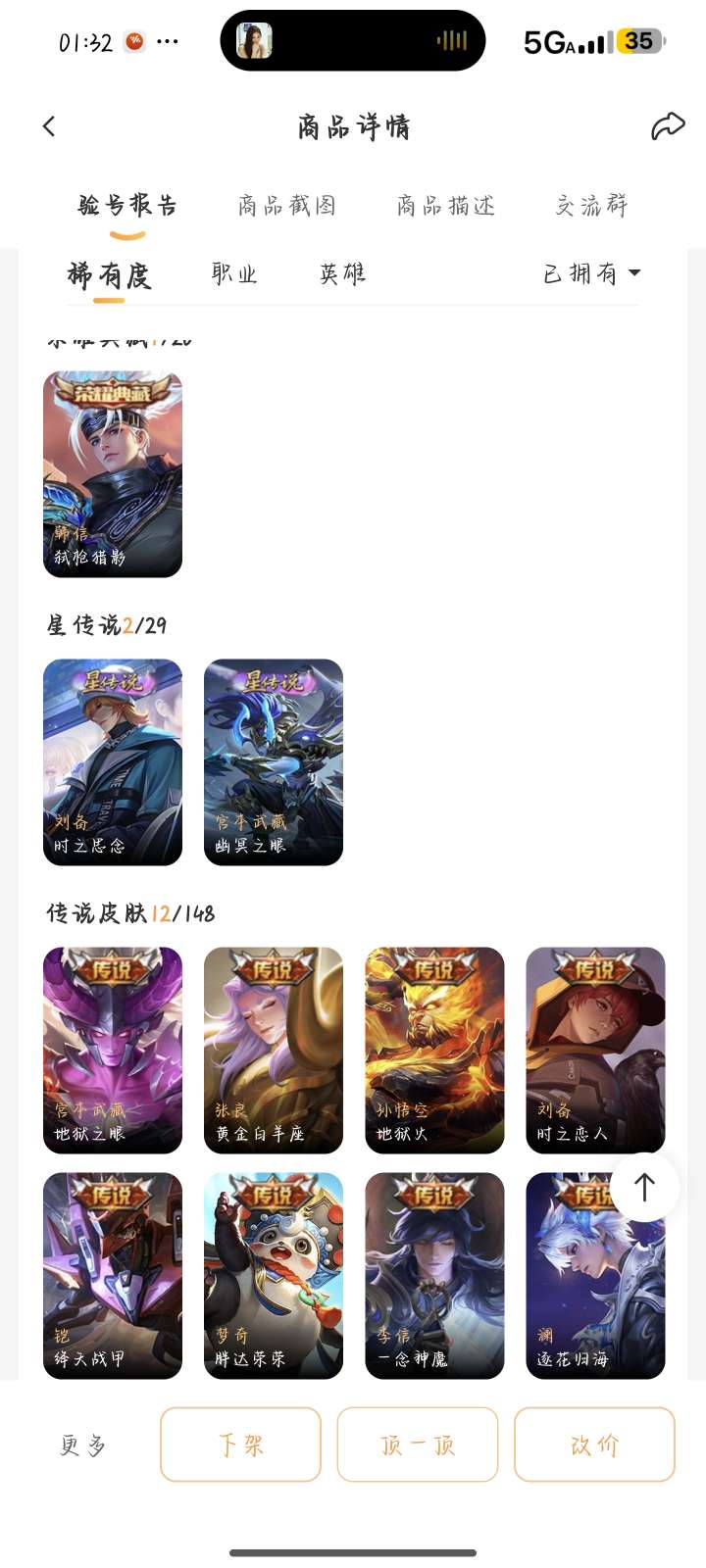The height and width of the screenshot is (1568, 706).
Task: Tap 改价 to change the price
Action: pos(594,1445)
